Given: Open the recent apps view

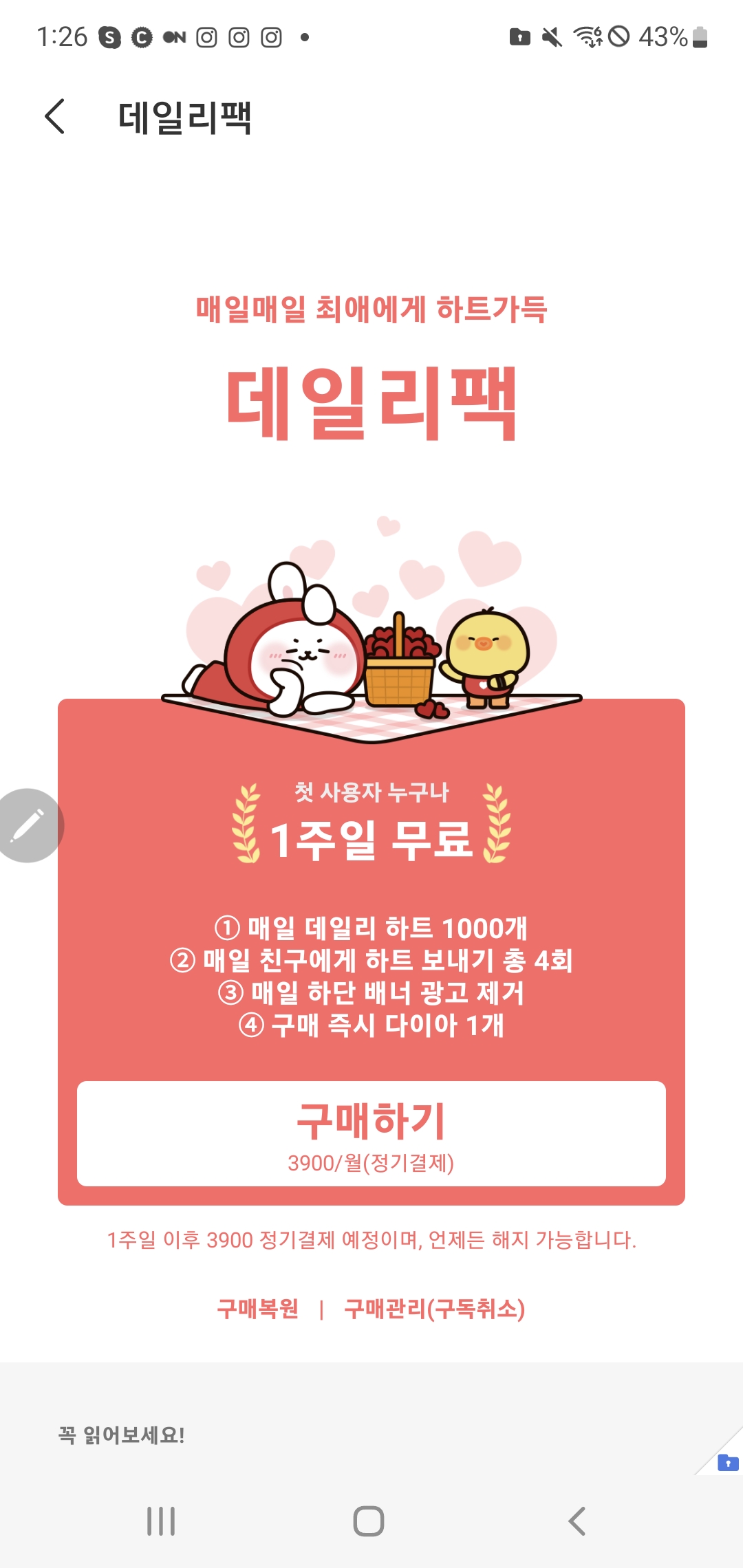Looking at the screenshot, I should [x=161, y=1521].
